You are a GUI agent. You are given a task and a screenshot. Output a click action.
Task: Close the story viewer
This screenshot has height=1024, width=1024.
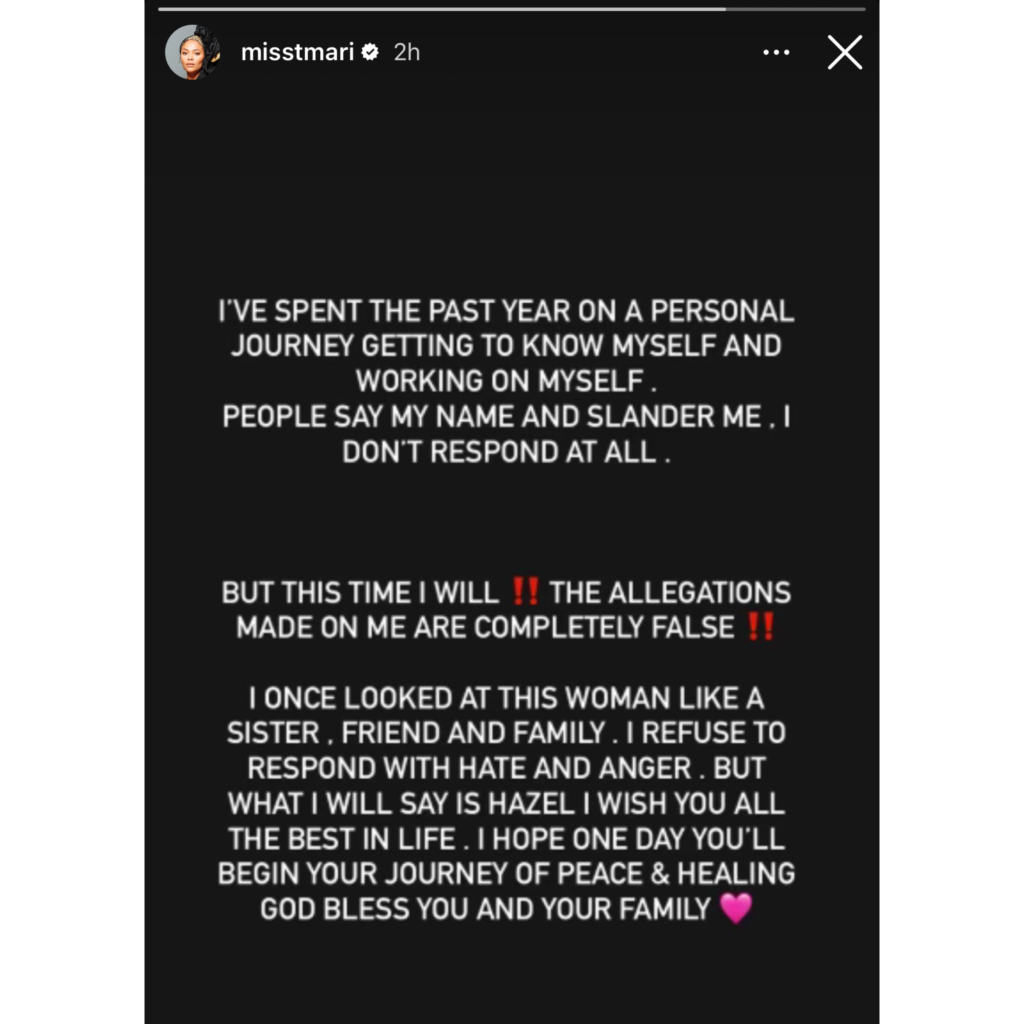[x=845, y=52]
